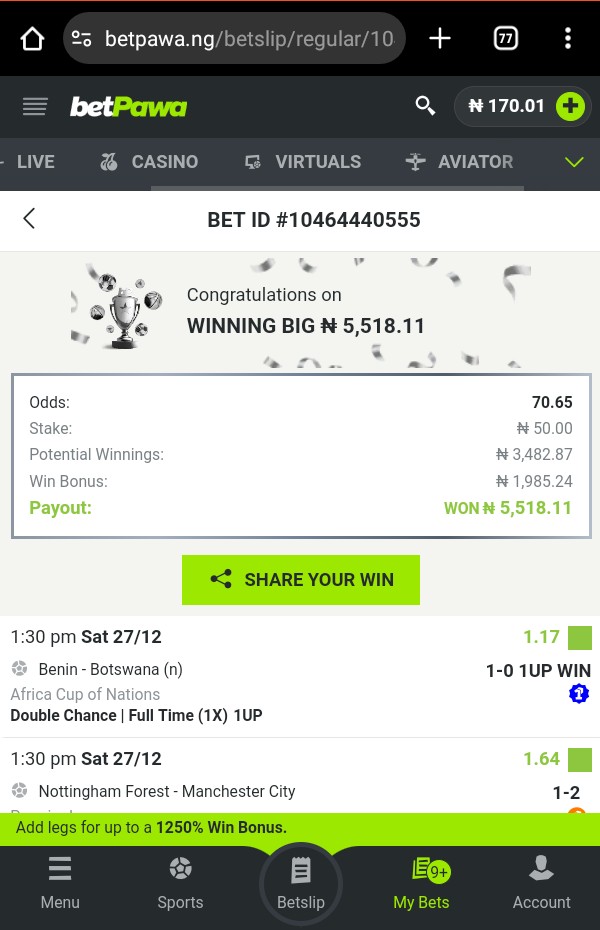The image size is (600, 930).
Task: Open the search magnifier icon
Action: pyautogui.click(x=425, y=106)
